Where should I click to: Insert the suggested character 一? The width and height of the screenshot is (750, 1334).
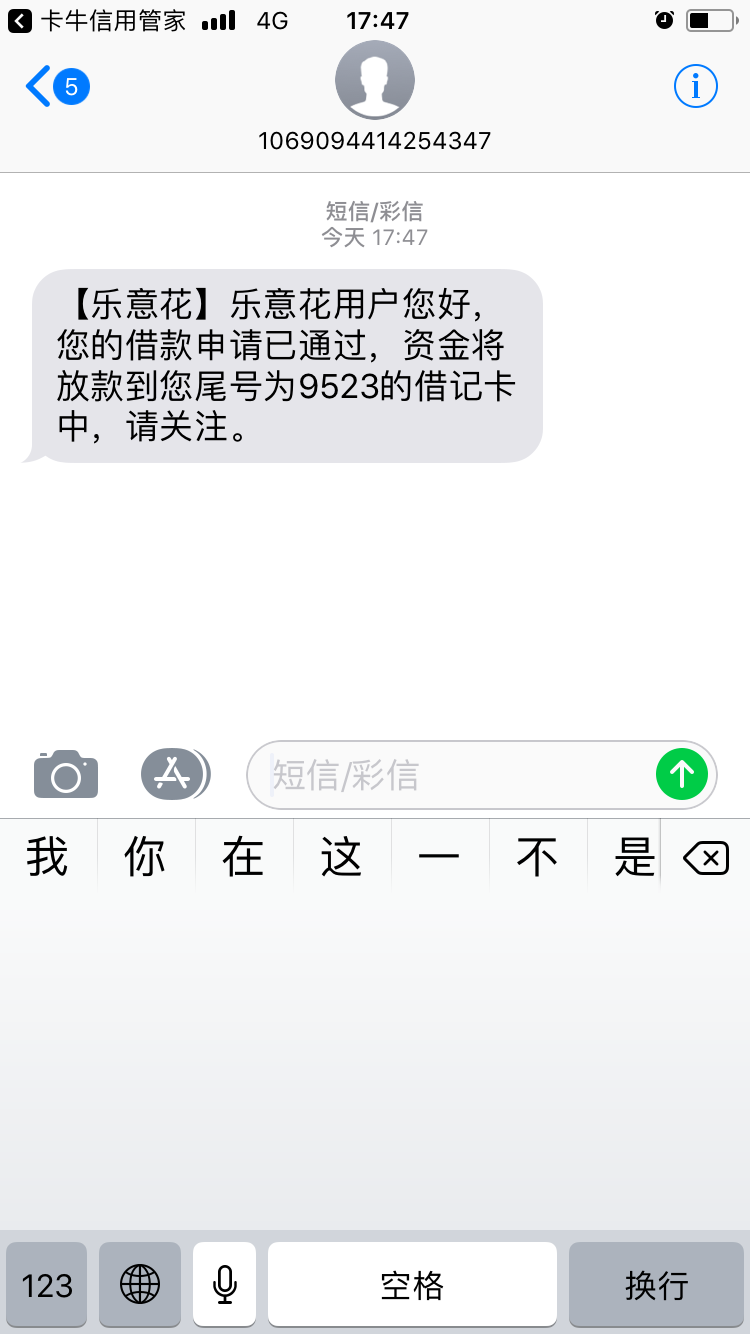pyautogui.click(x=440, y=858)
